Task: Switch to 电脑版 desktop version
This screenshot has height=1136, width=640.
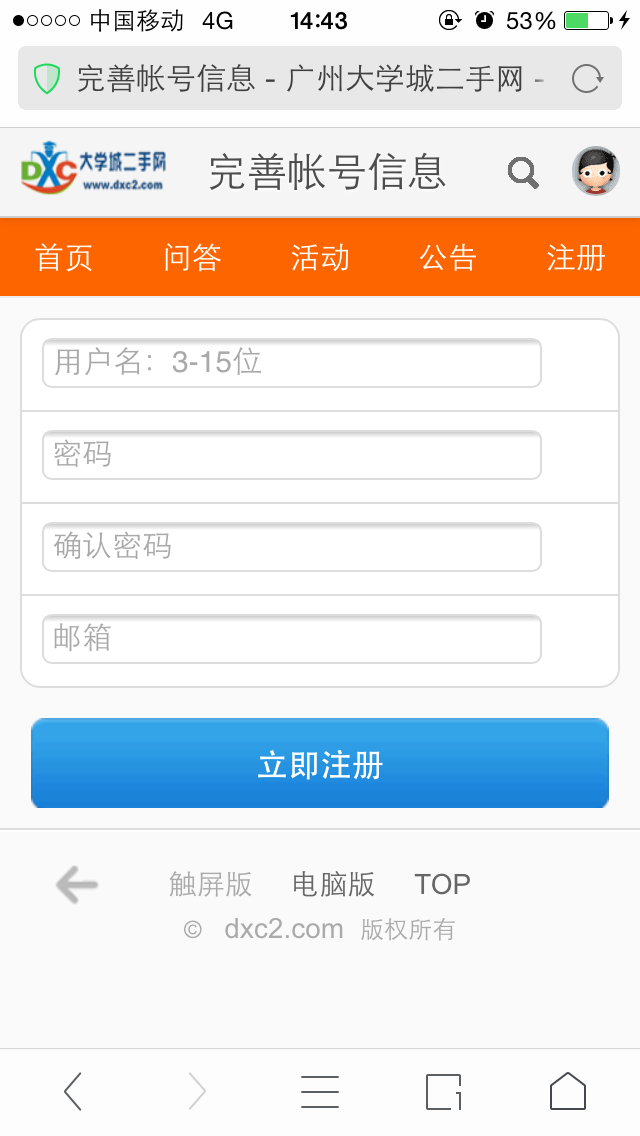Action: coord(333,884)
